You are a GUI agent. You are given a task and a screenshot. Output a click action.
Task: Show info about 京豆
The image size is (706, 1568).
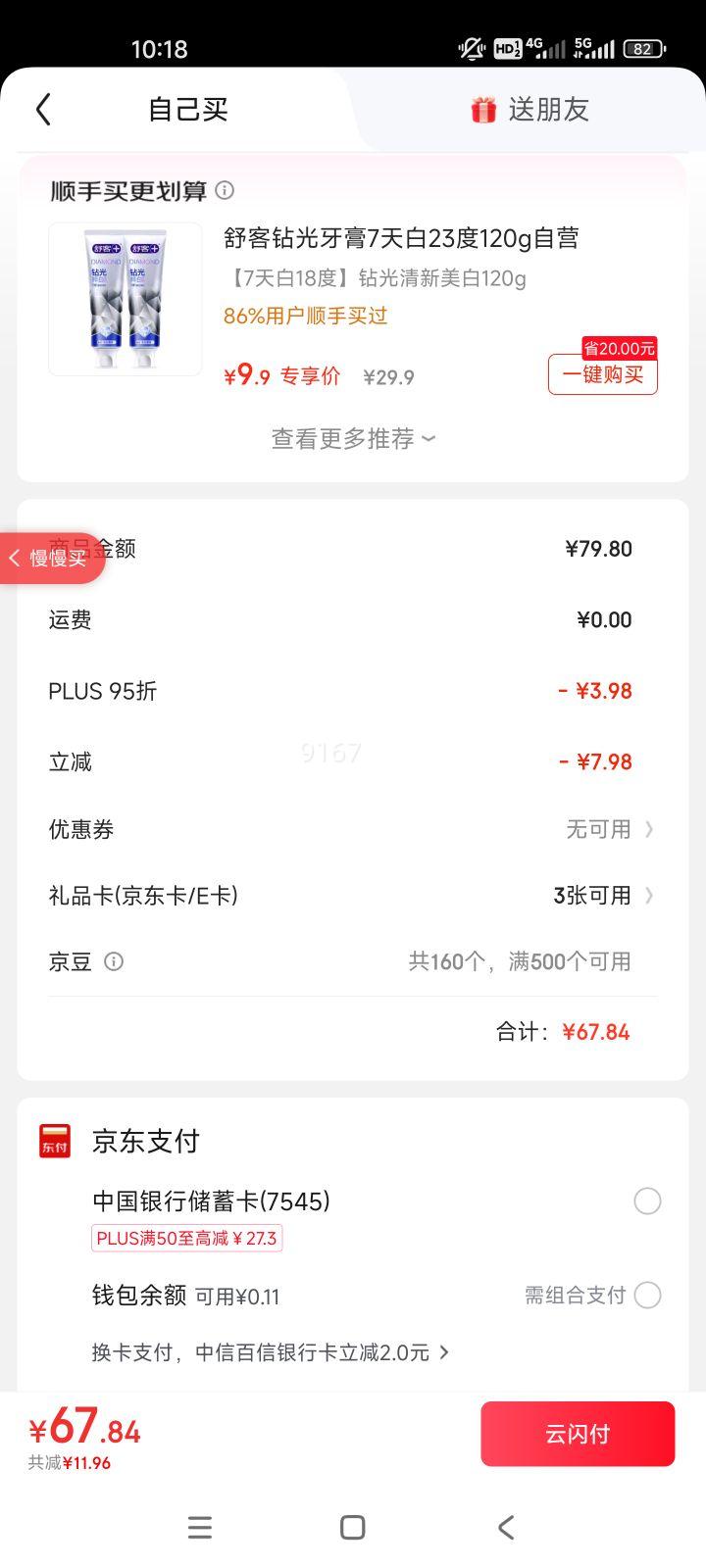pos(114,961)
